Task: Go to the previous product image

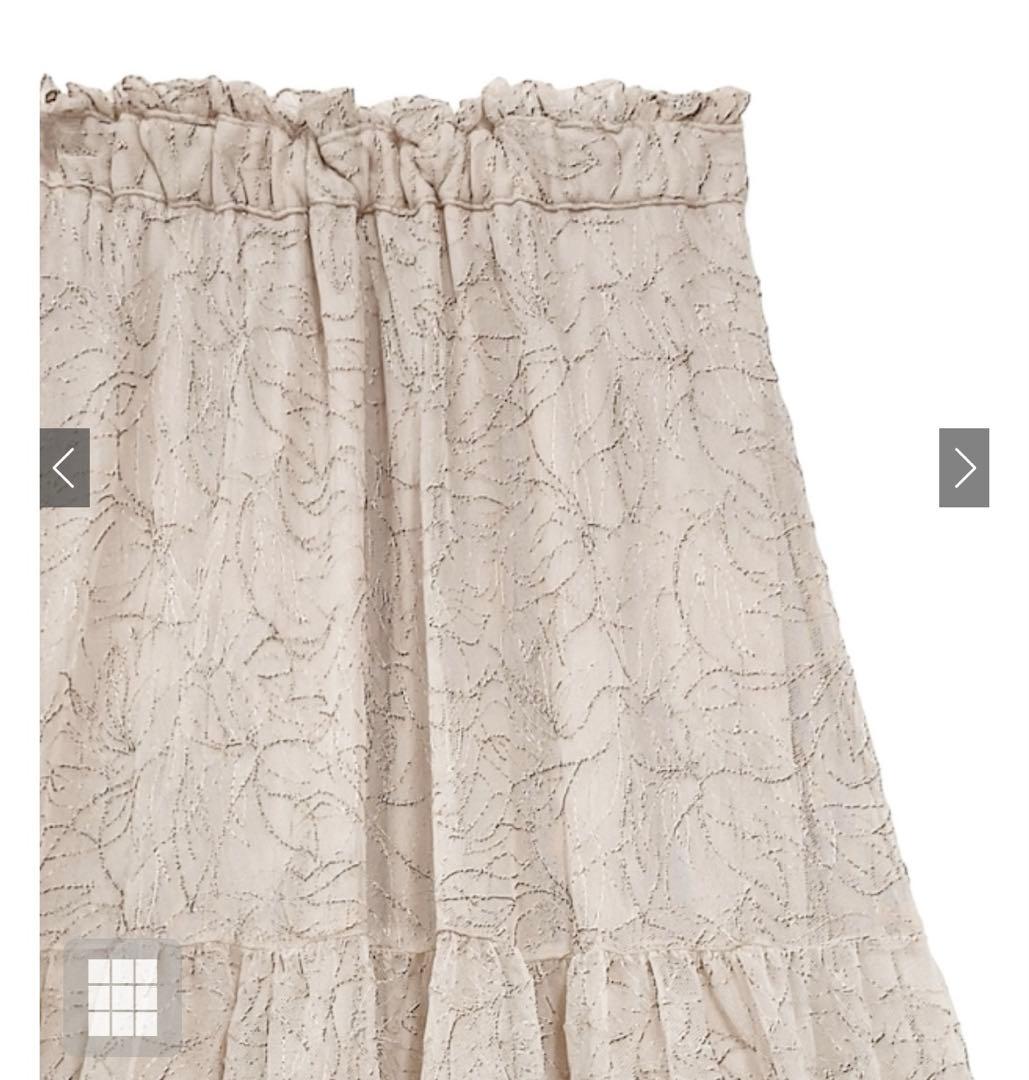Action: tap(65, 468)
